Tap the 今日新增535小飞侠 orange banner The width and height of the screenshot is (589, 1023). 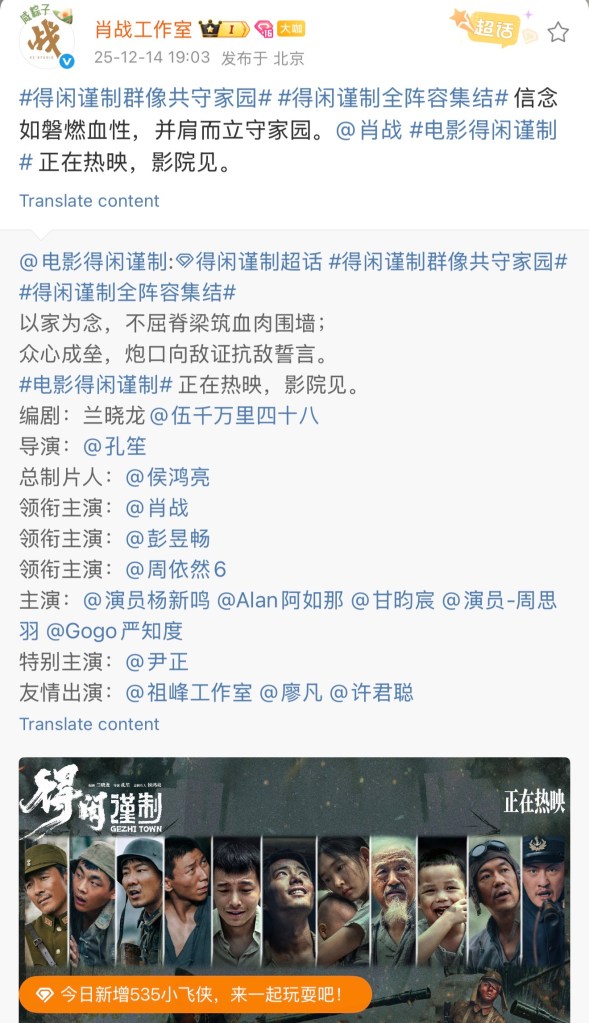tap(195, 994)
